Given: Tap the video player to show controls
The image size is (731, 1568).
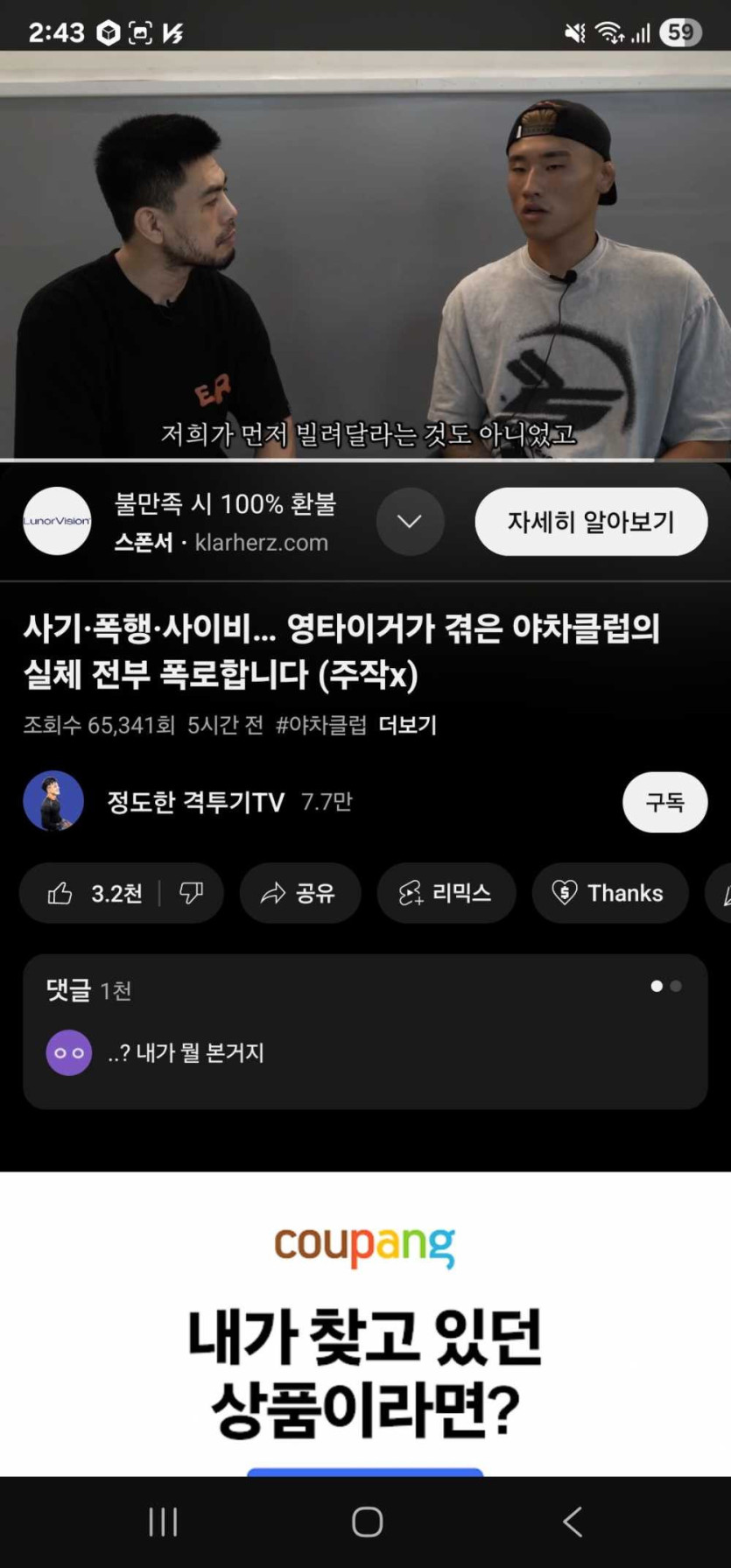Looking at the screenshot, I should pos(365,254).
